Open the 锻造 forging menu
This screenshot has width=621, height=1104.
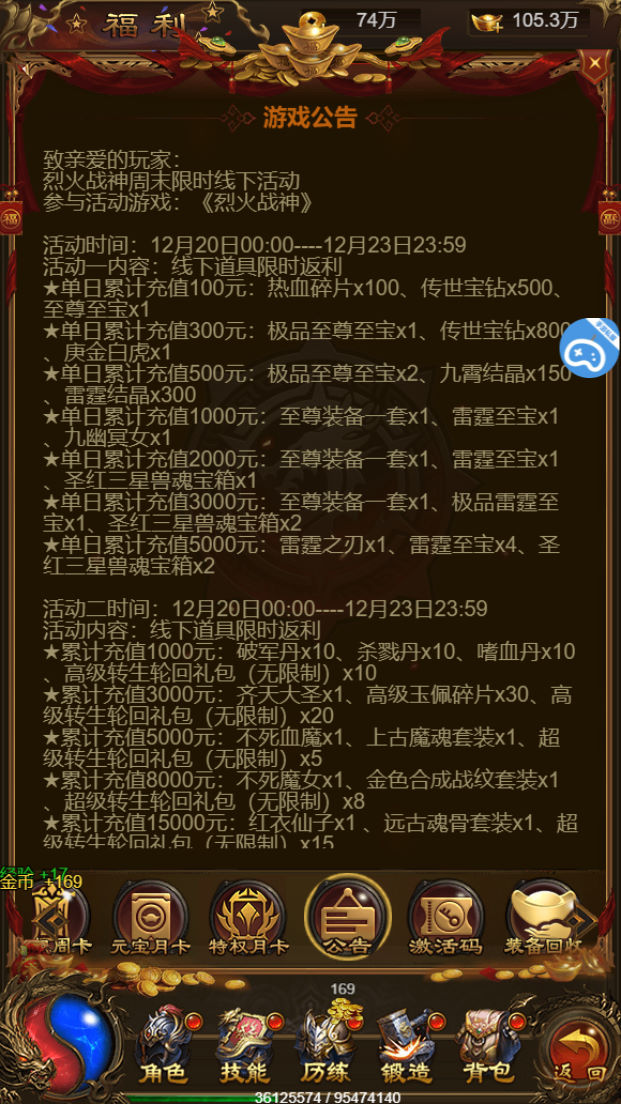(x=406, y=1045)
